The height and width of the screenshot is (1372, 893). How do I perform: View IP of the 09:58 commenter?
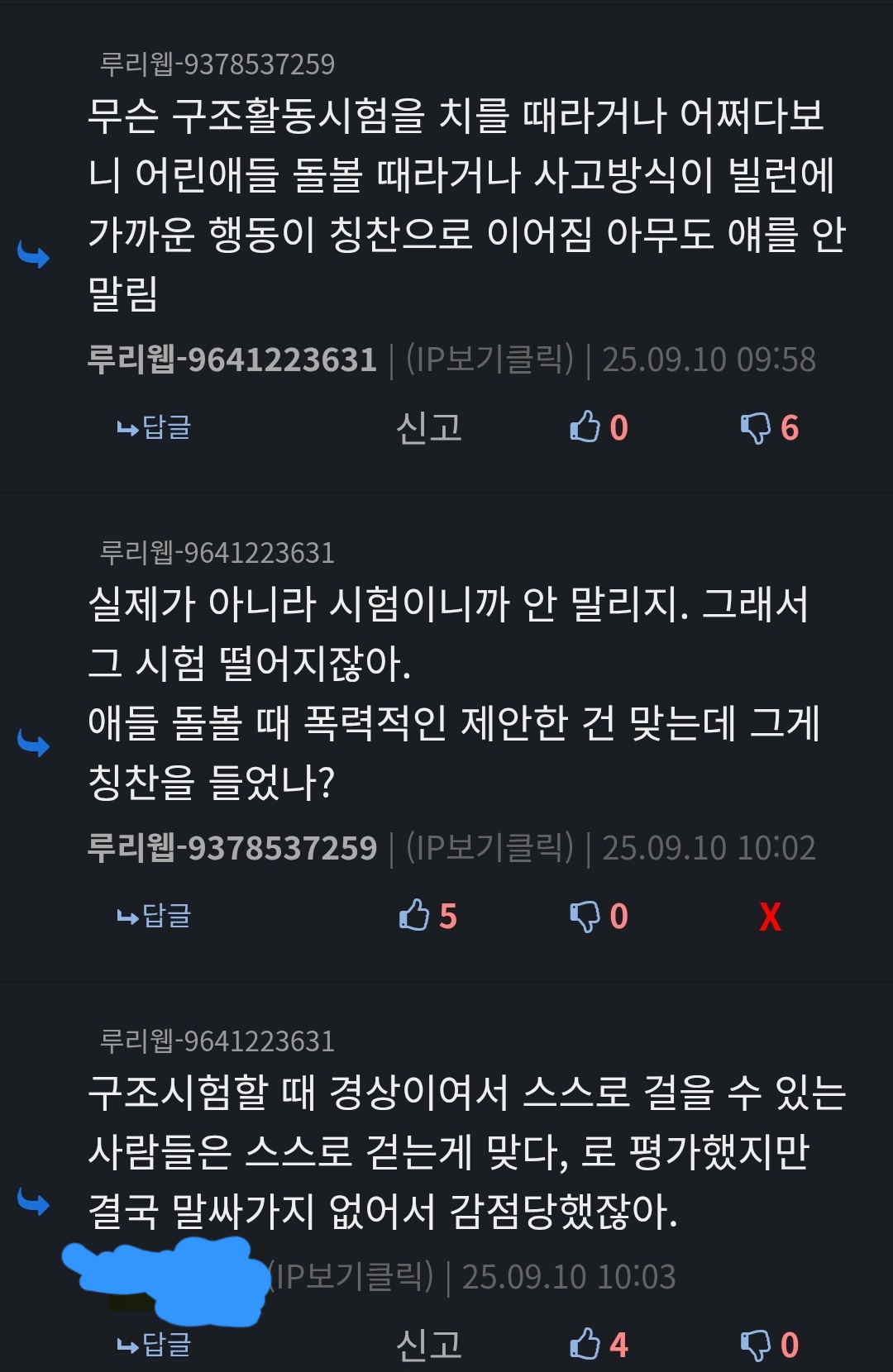click(489, 360)
